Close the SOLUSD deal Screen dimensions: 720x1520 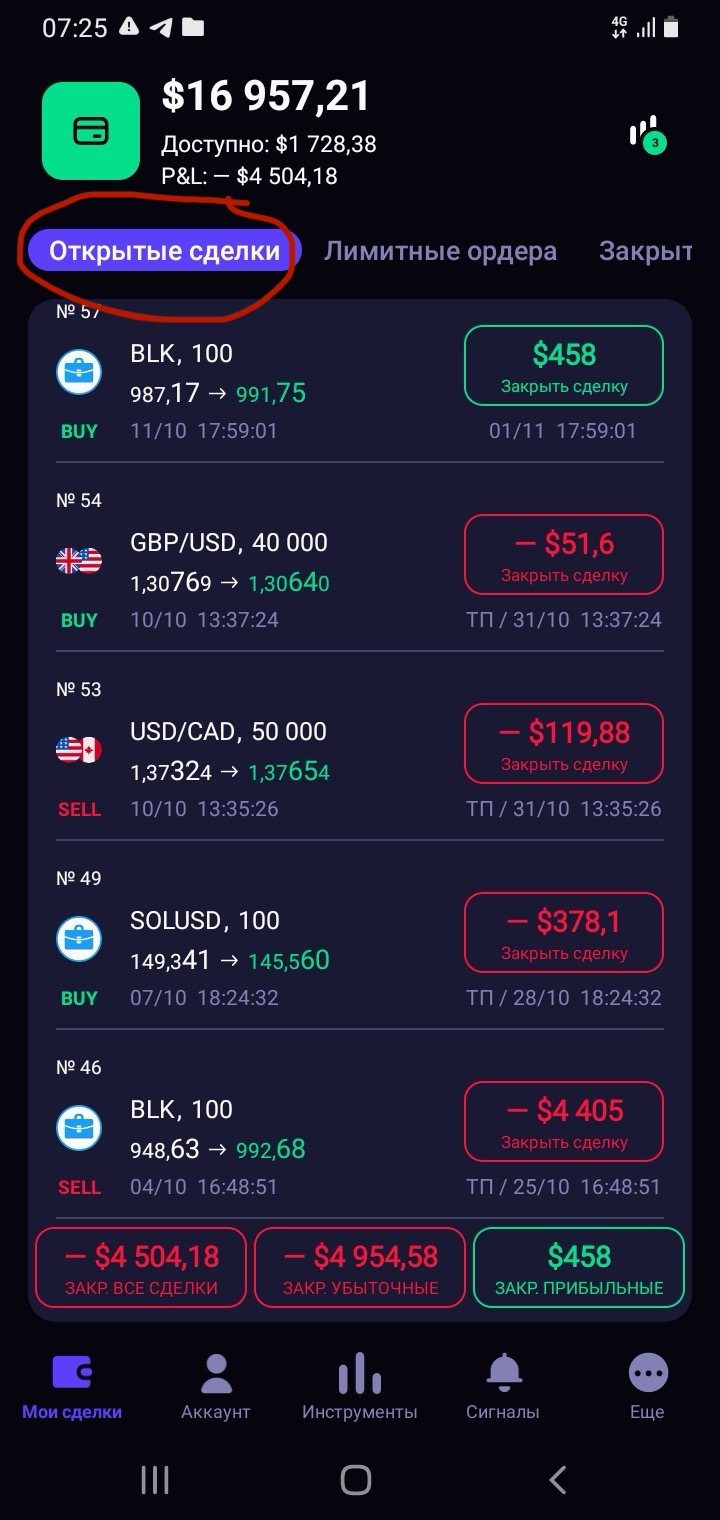pos(563,932)
